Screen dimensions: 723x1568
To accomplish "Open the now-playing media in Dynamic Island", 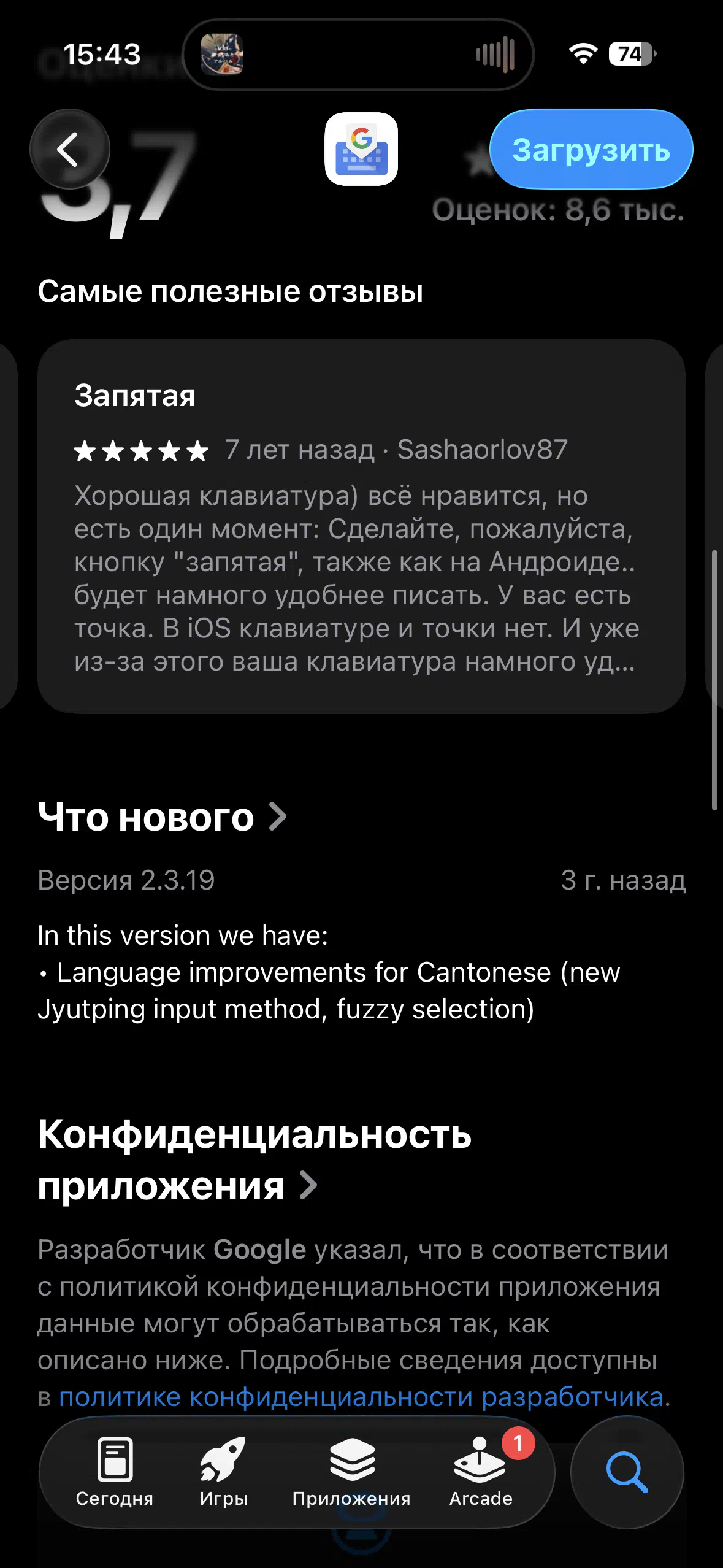I will 358,54.
